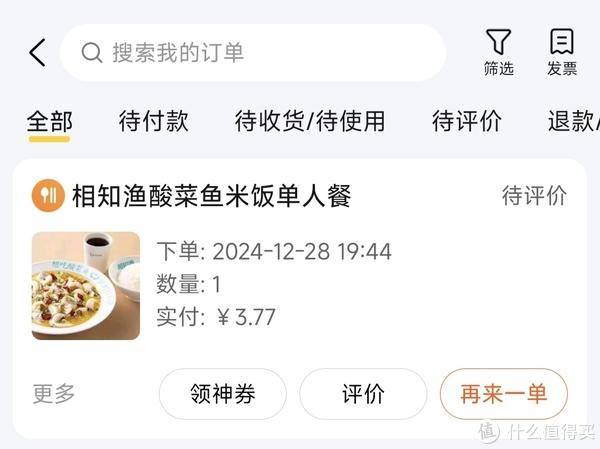The height and width of the screenshot is (449, 600).
Task: Switch to the 待收货/待使用 tab
Action: click(x=310, y=122)
